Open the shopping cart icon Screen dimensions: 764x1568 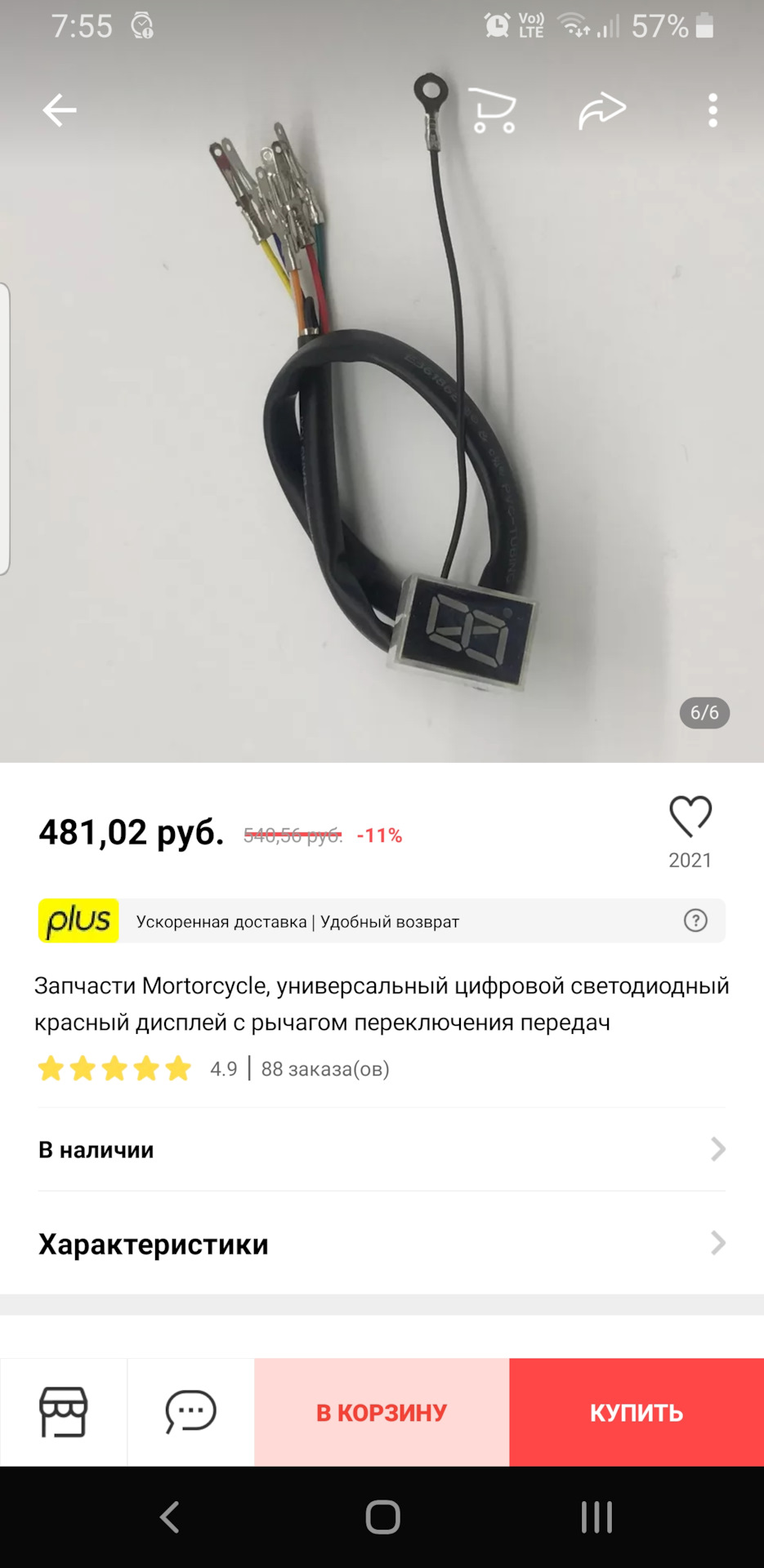pos(493,110)
